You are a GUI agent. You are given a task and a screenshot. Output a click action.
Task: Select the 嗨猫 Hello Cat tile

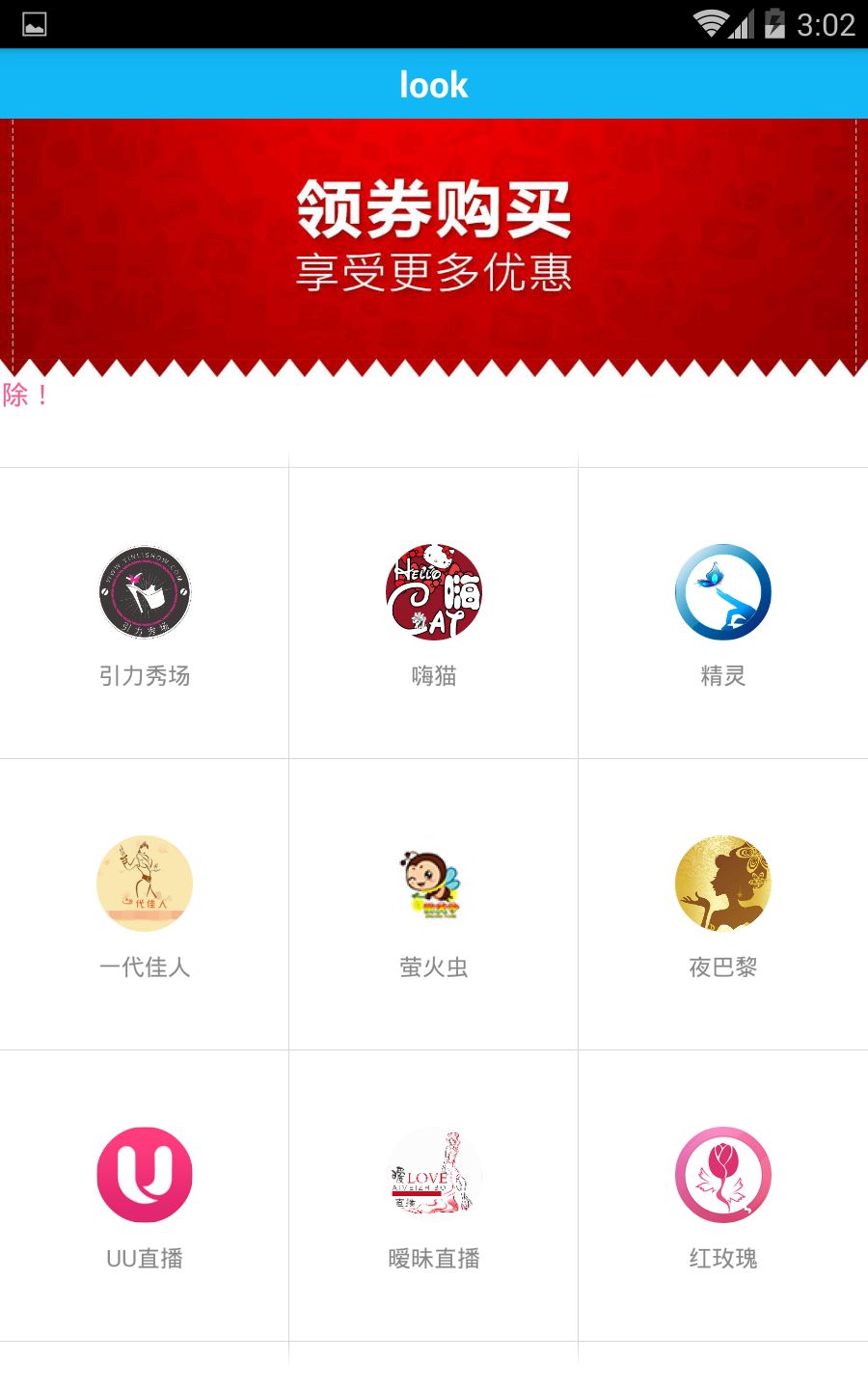tap(434, 613)
